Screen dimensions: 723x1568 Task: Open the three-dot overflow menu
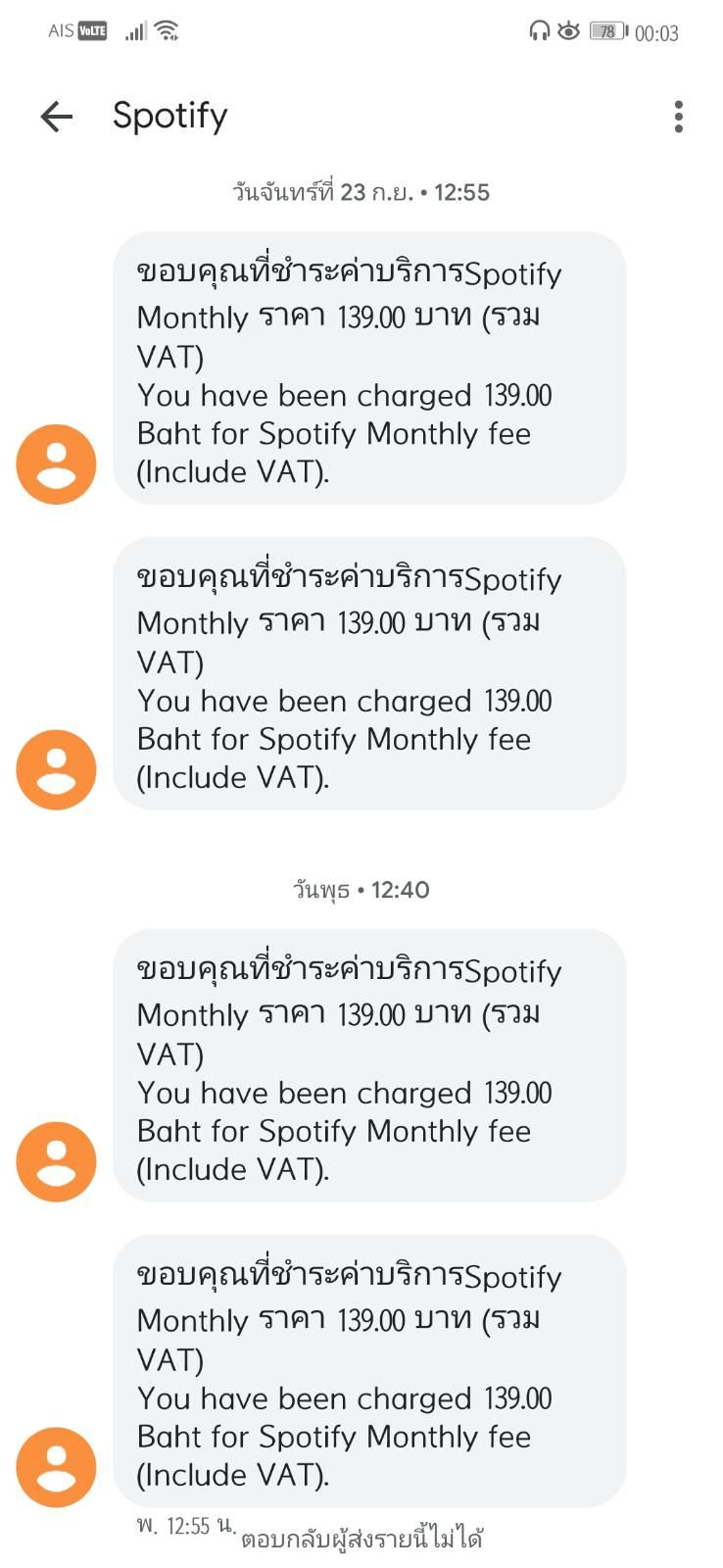(678, 117)
